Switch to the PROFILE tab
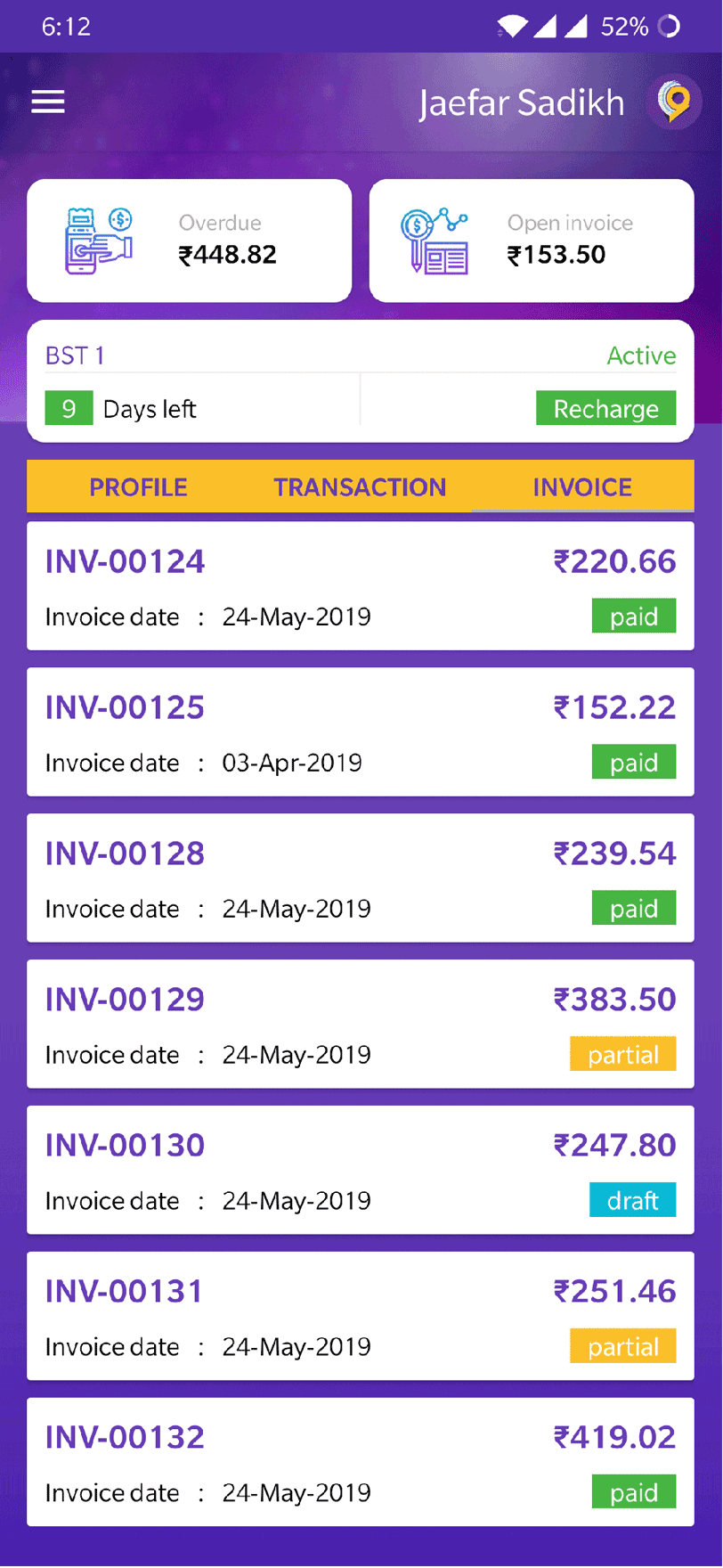This screenshot has width=723, height=1568. [x=138, y=486]
